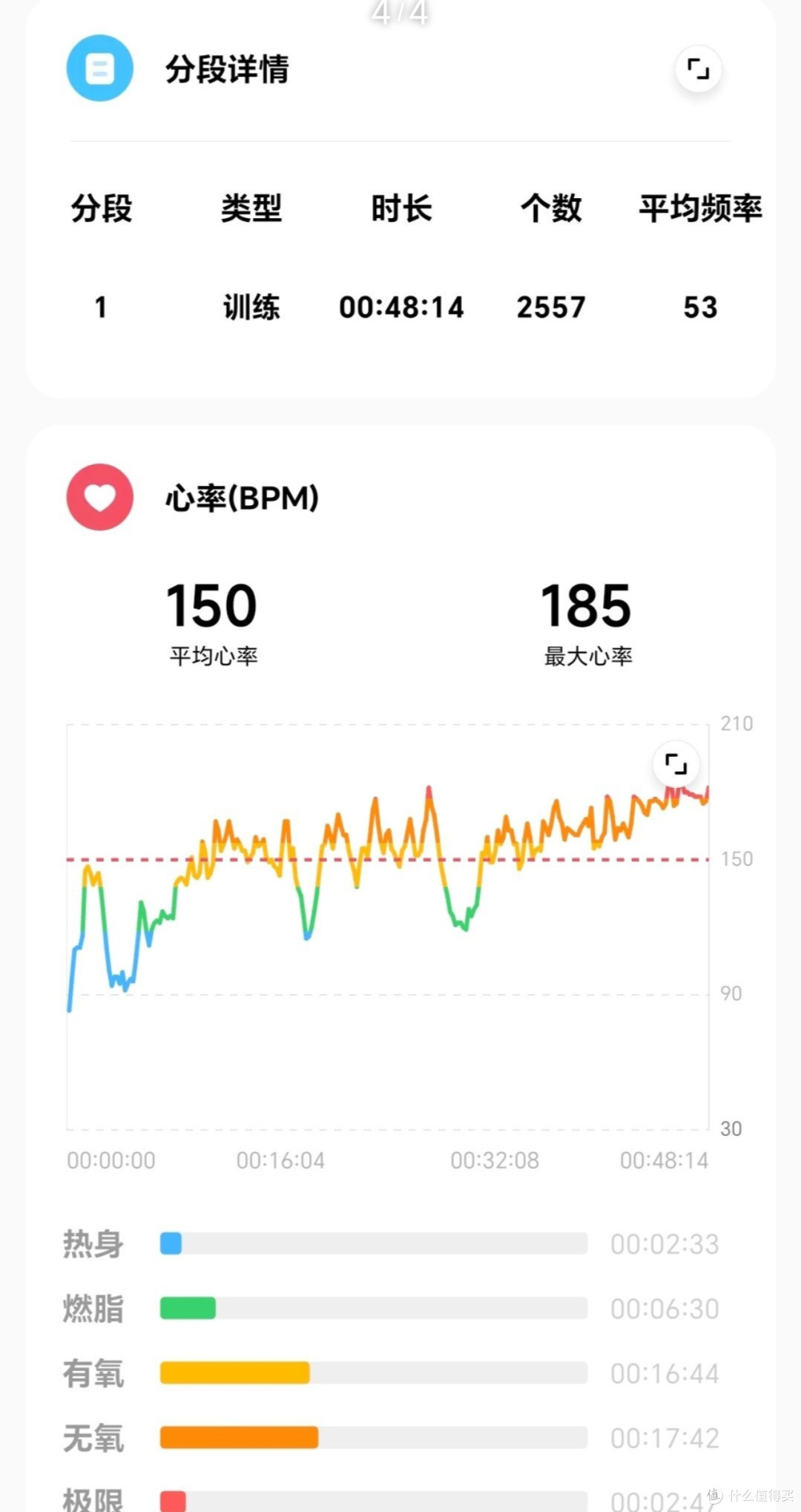
Task: Expand the 分段详情 card to fullscreen
Action: (698, 69)
